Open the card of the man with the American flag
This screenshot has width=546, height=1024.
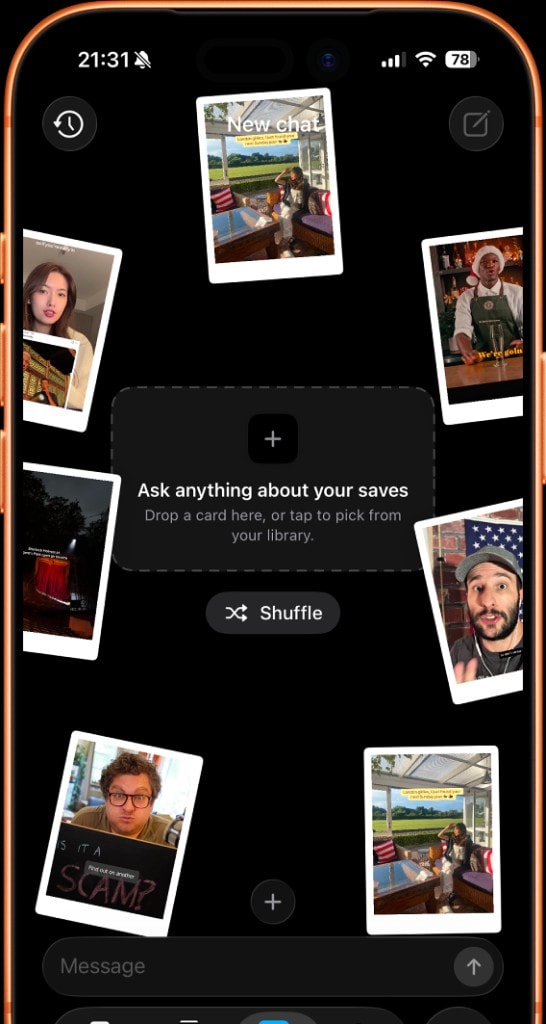(x=472, y=601)
